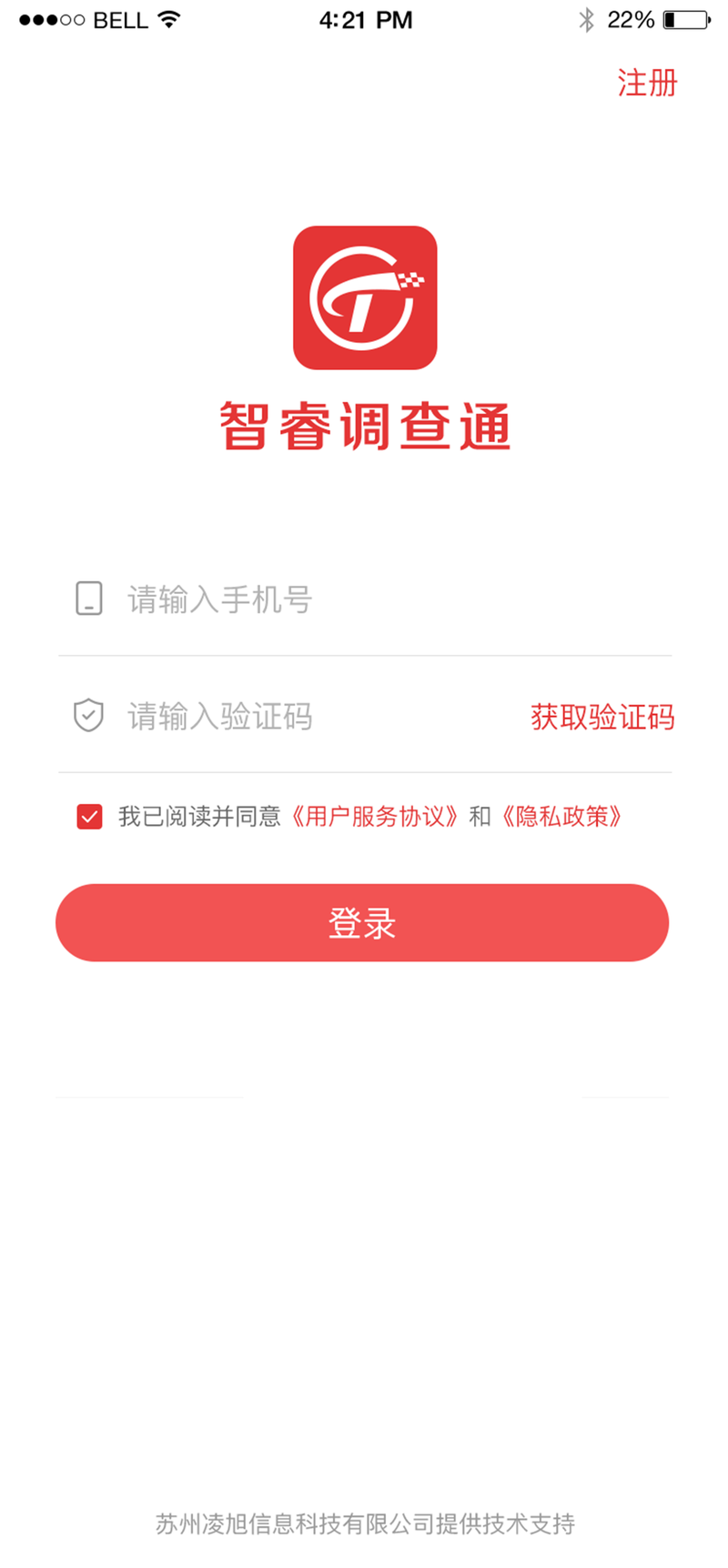Tap the 请输入手机号 phone number field
The width and height of the screenshot is (728, 1568).
364,599
